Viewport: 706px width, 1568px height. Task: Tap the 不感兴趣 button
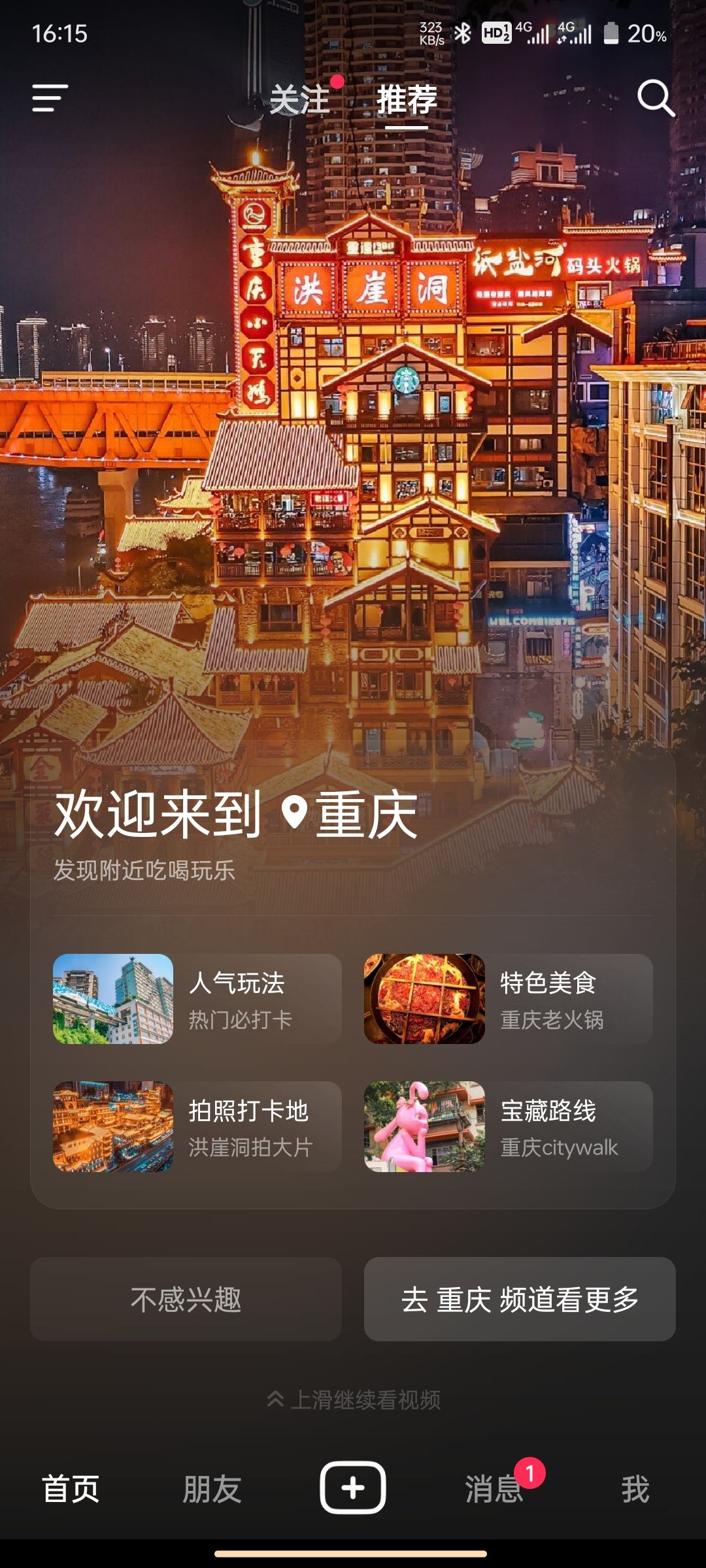tap(186, 1299)
